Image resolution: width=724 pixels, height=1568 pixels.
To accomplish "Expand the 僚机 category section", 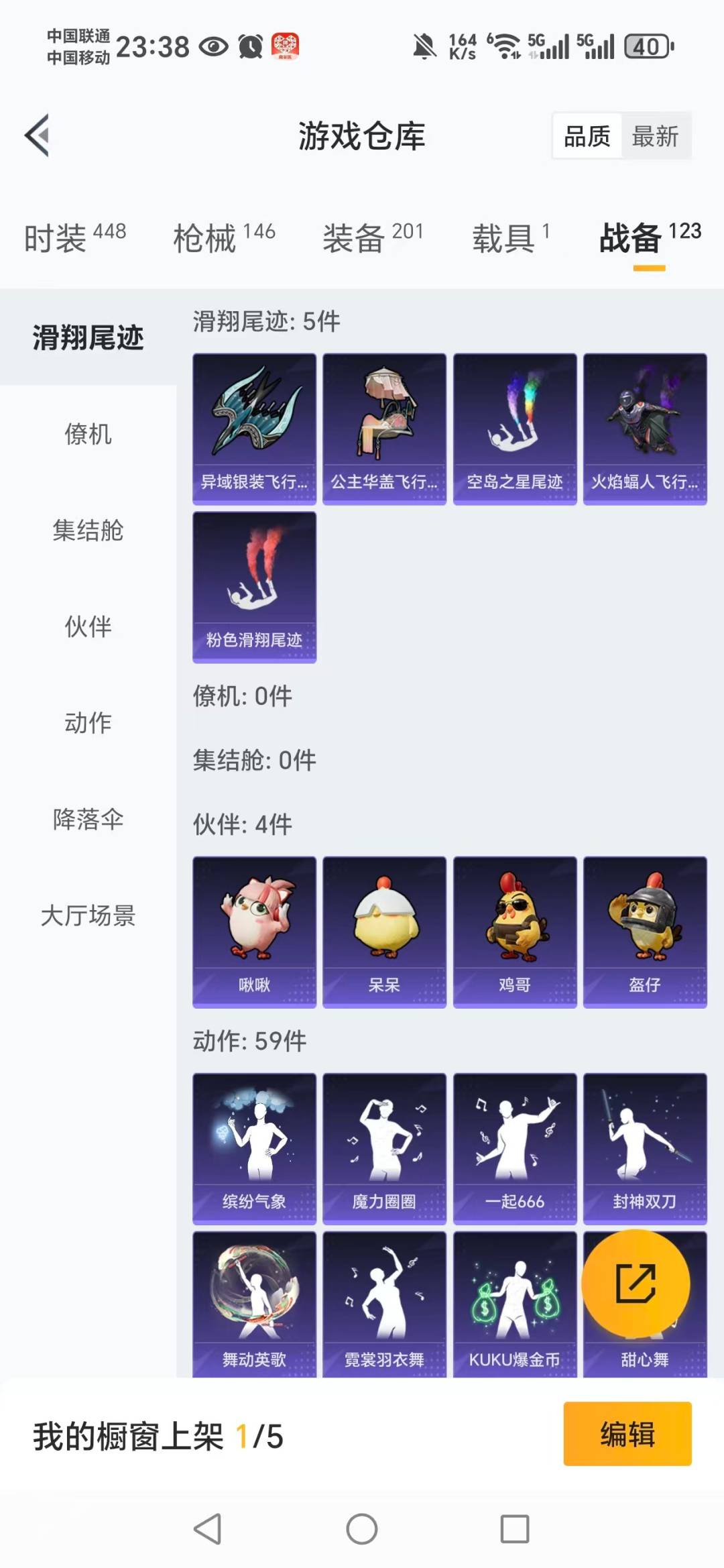I will (86, 435).
